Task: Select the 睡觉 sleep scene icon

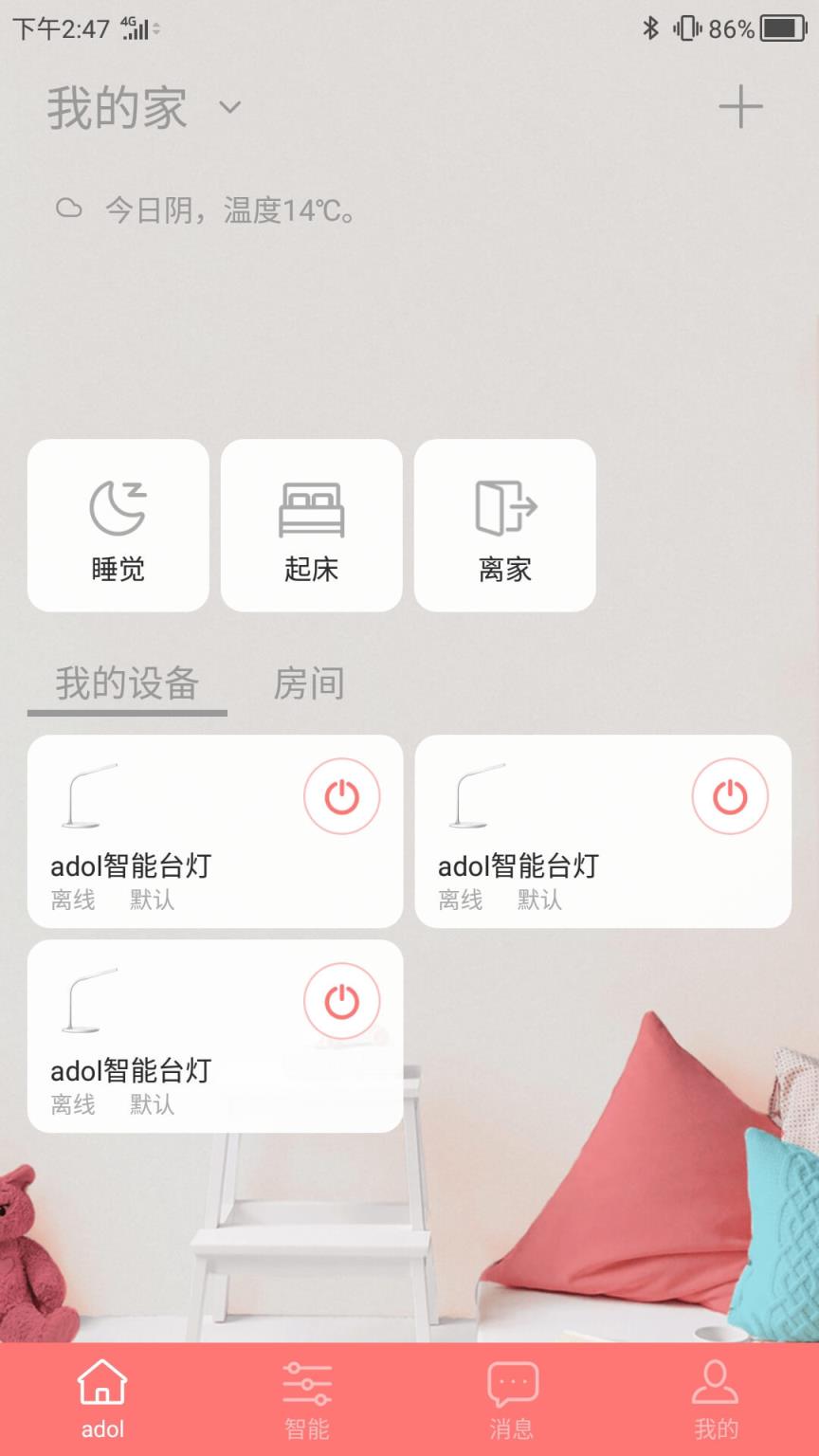Action: coord(118,509)
